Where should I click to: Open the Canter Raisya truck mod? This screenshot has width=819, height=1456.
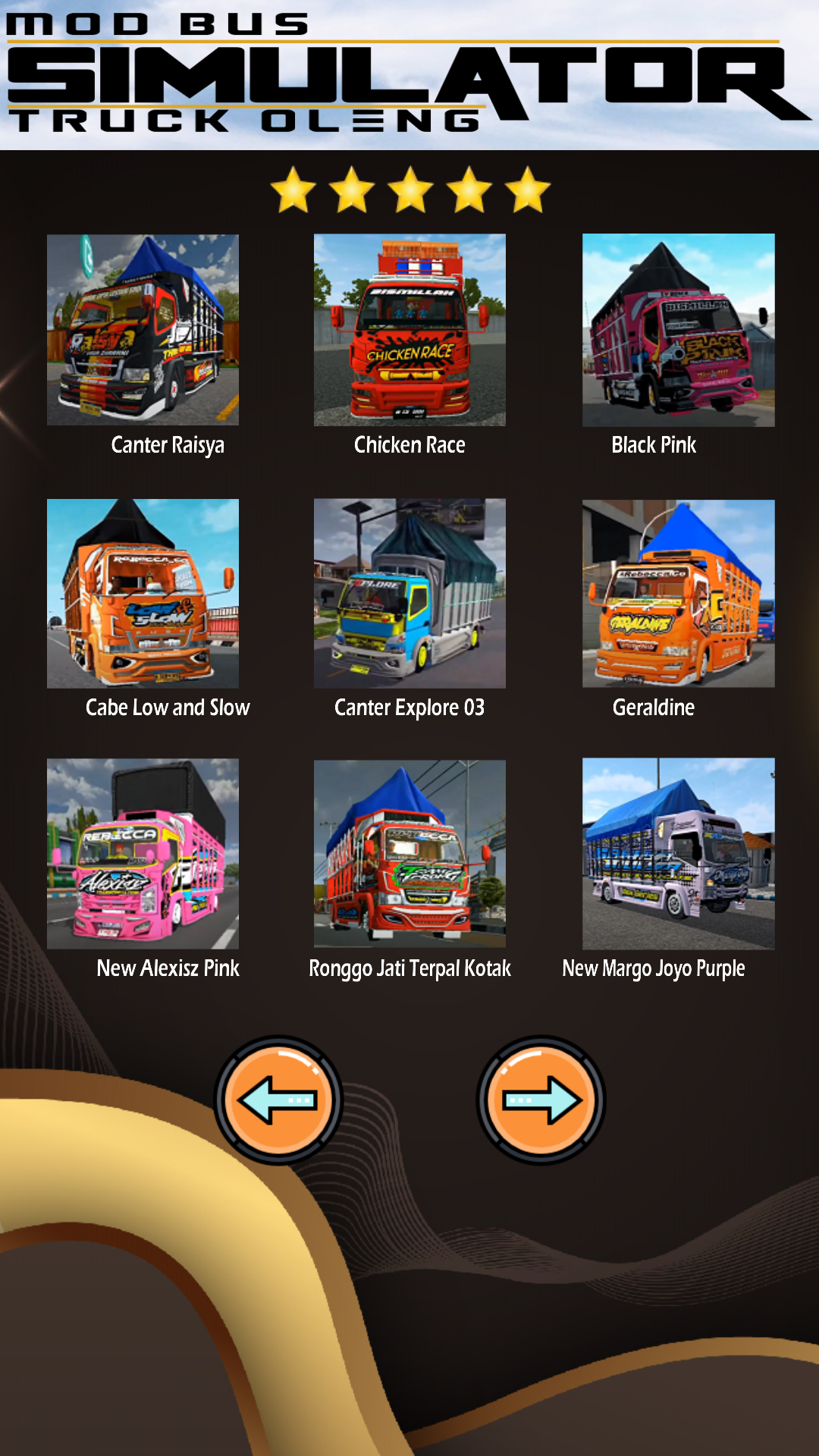tap(143, 330)
